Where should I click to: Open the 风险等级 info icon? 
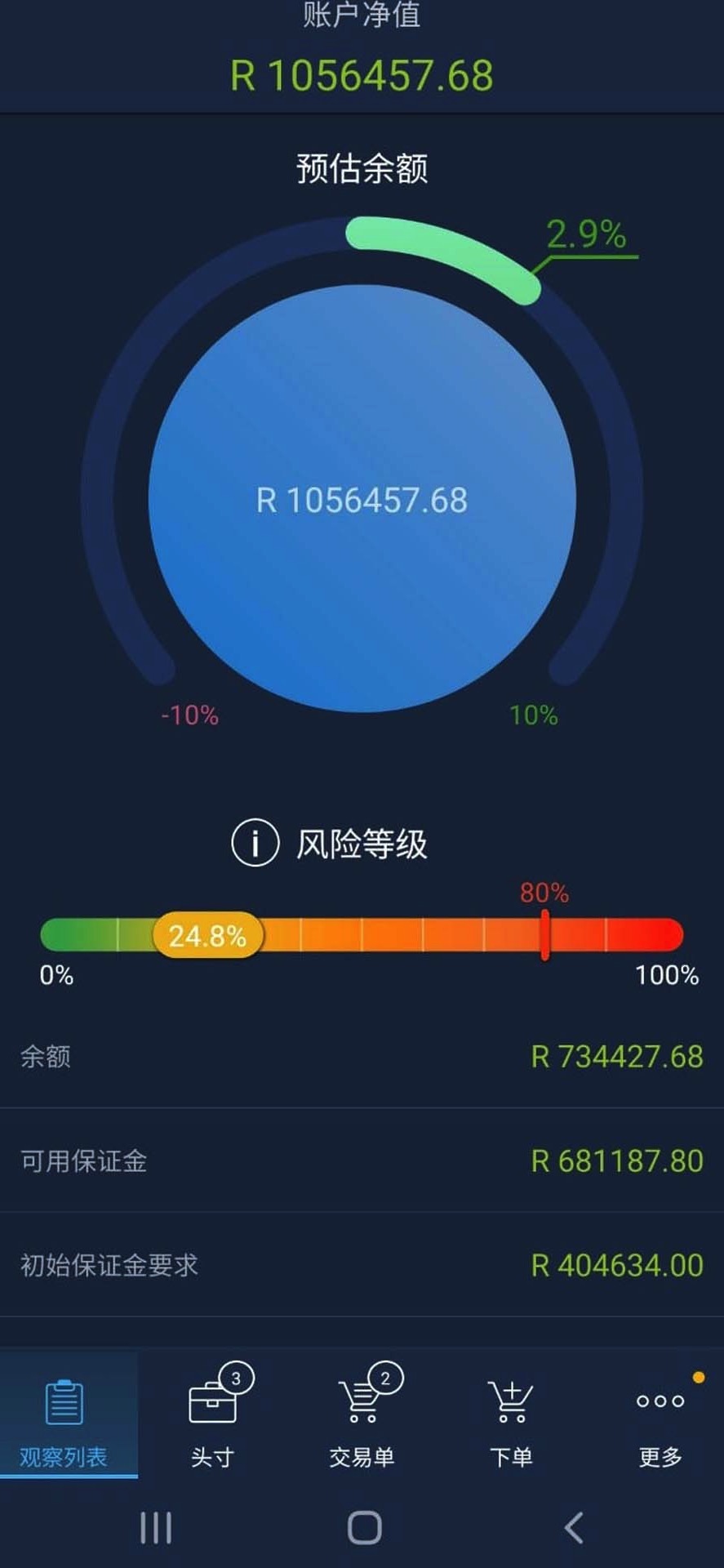(255, 842)
